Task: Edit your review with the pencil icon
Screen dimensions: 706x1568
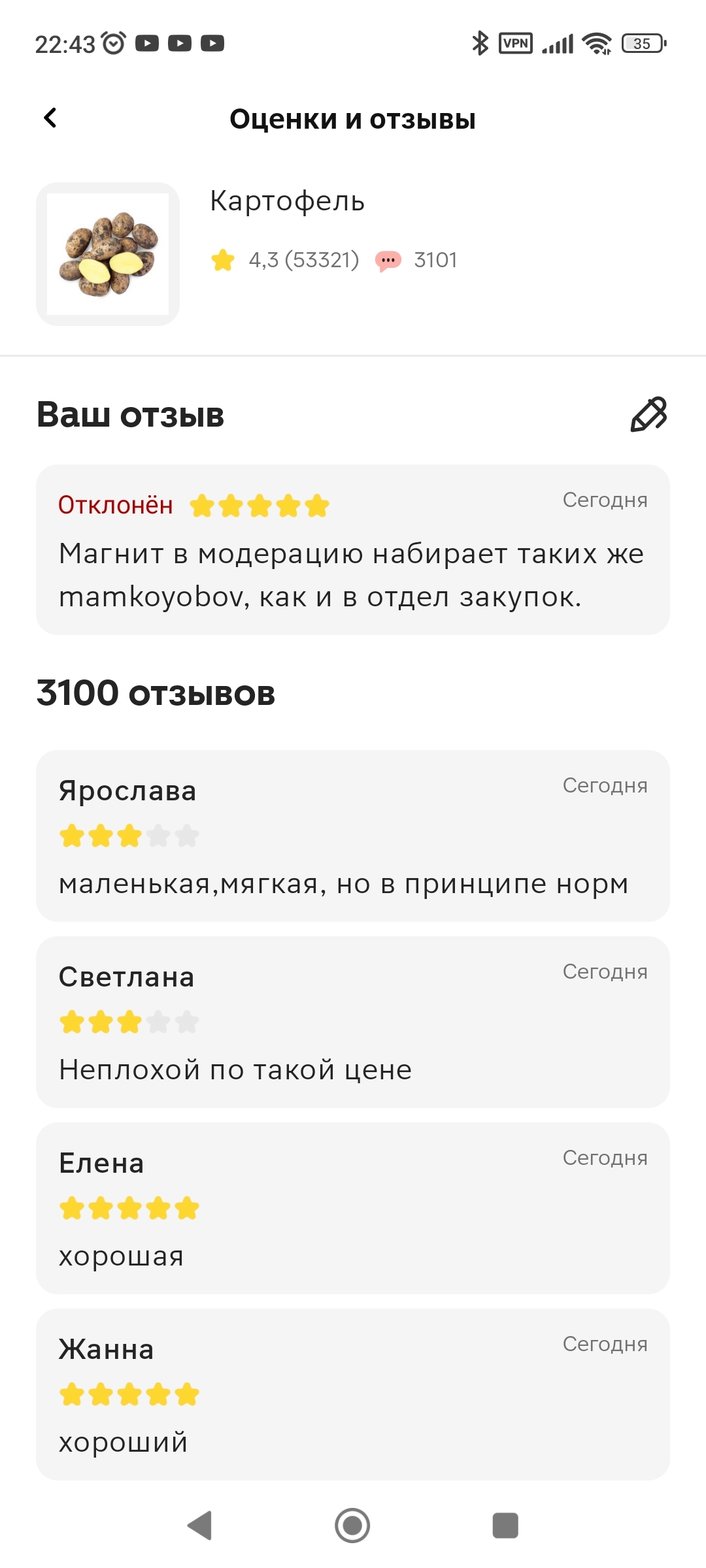Action: (648, 414)
